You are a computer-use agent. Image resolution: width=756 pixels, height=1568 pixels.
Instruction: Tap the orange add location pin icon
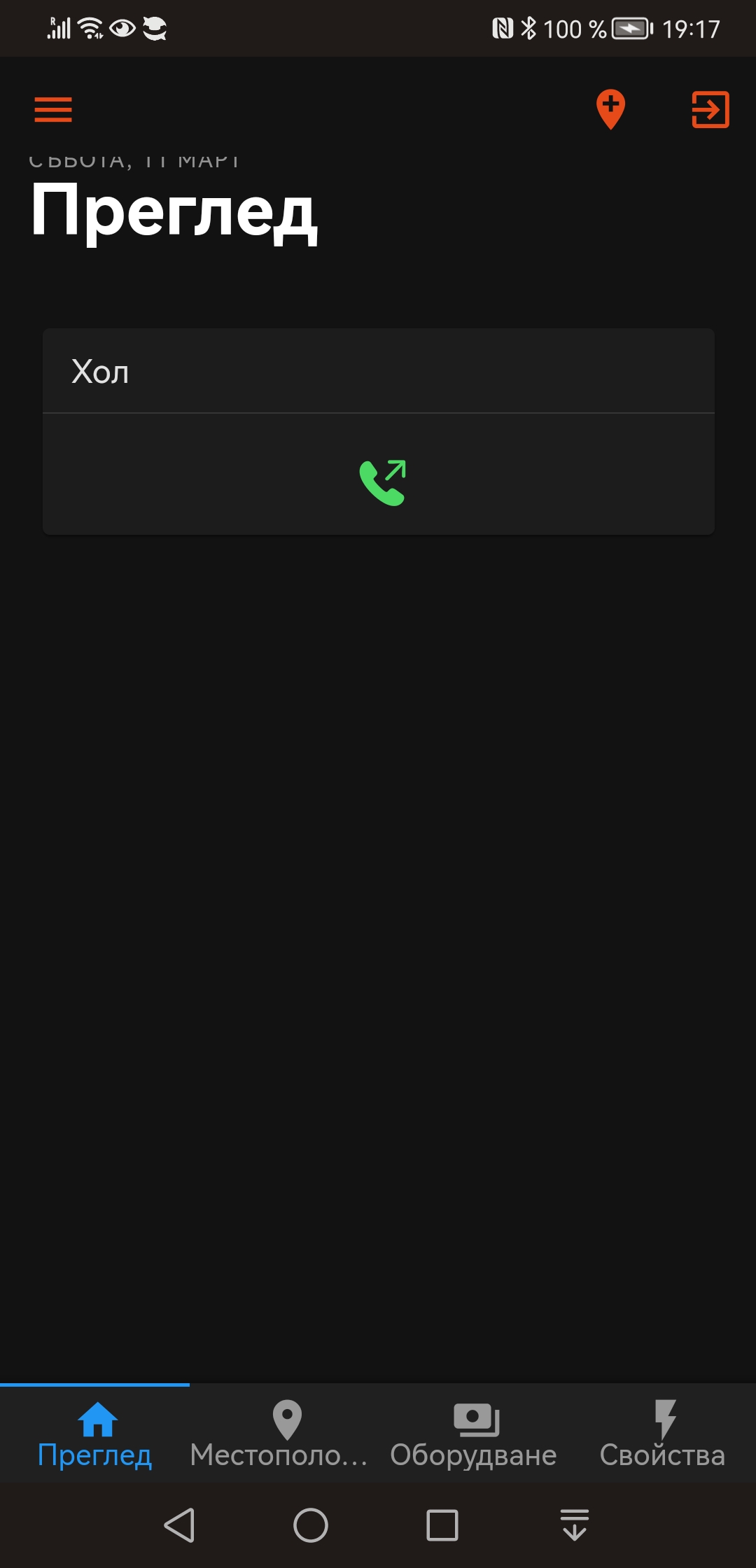click(610, 110)
